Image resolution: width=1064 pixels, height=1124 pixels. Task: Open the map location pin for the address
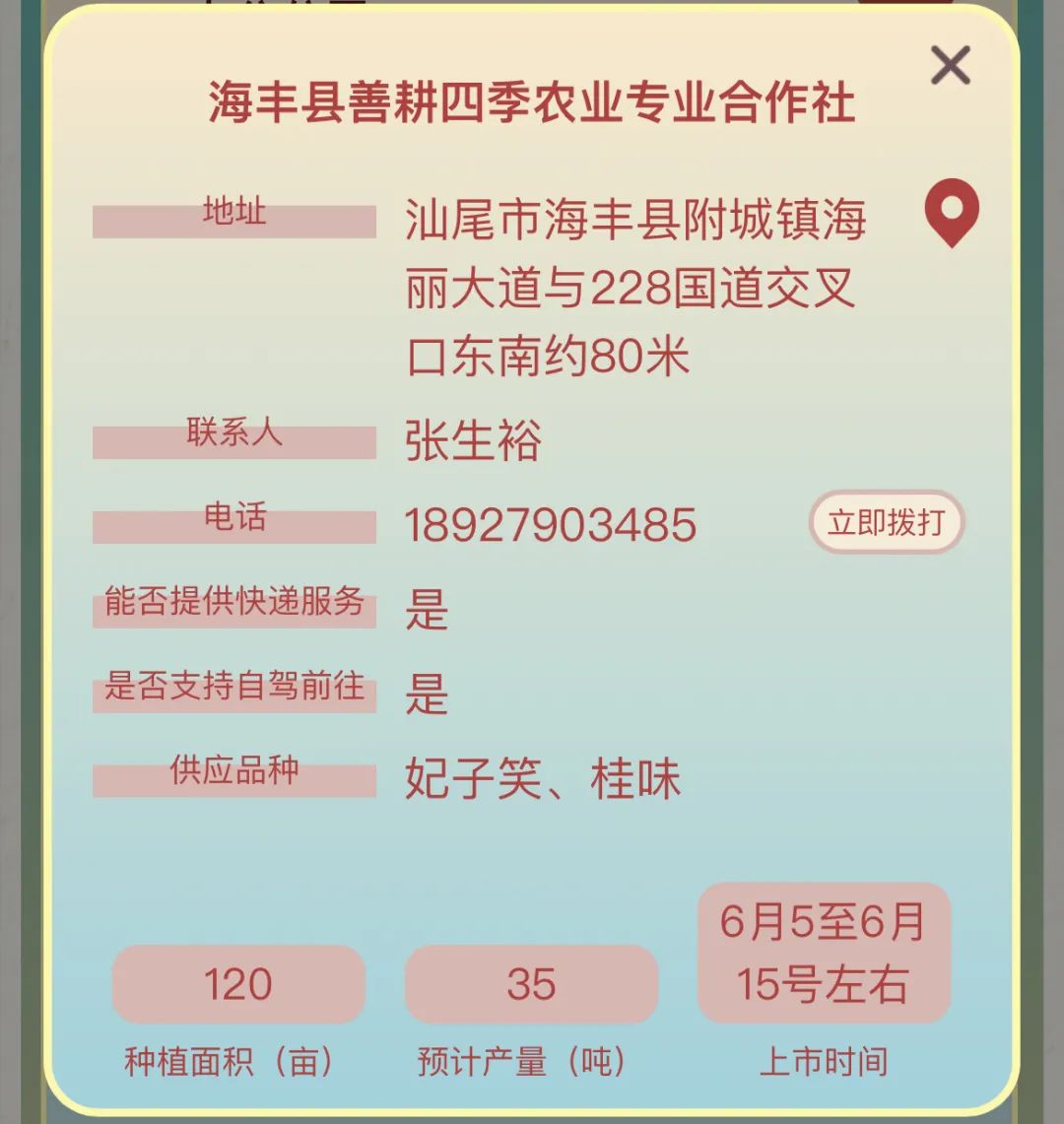(x=952, y=211)
